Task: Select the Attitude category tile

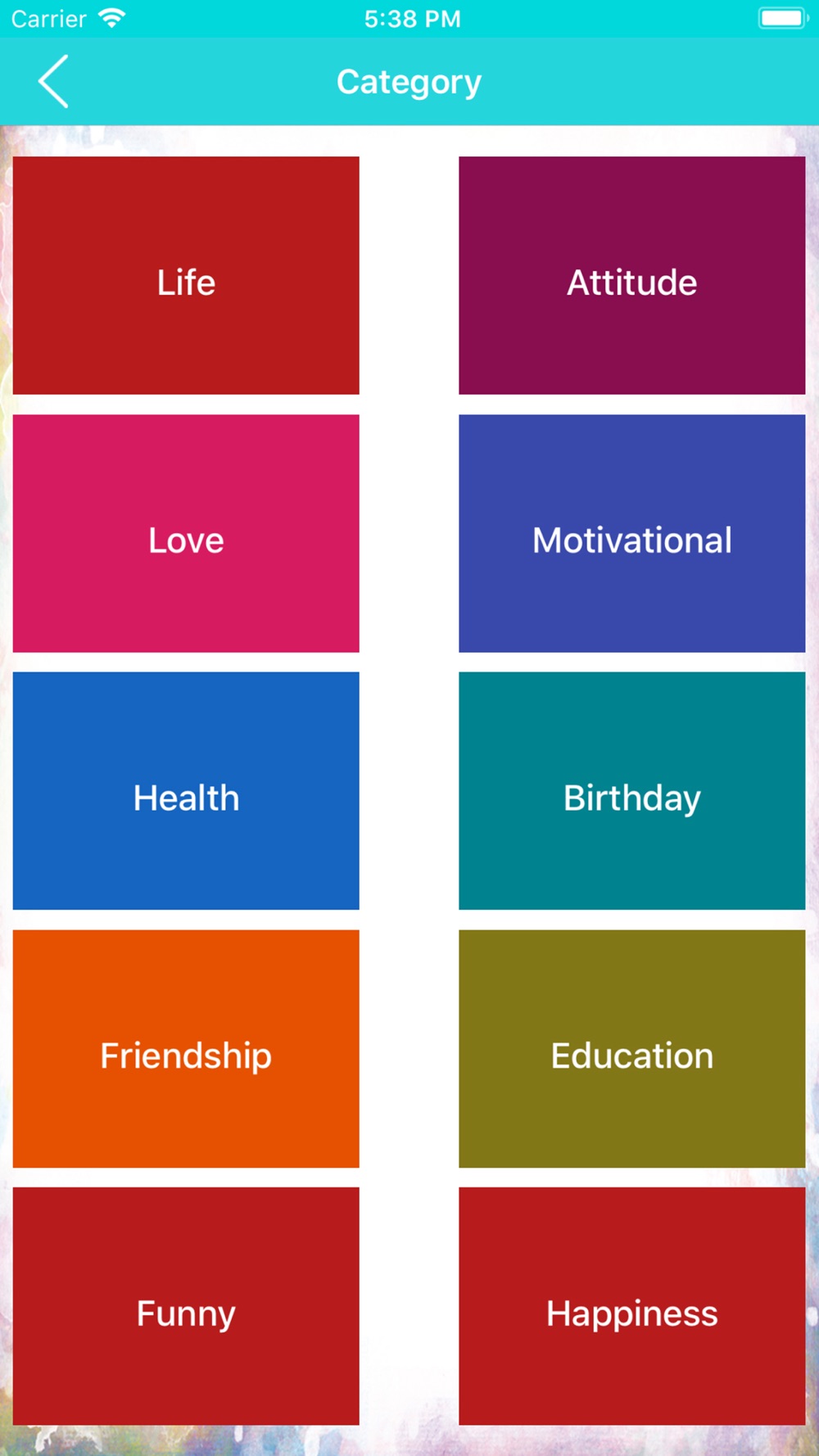Action: pos(631,275)
